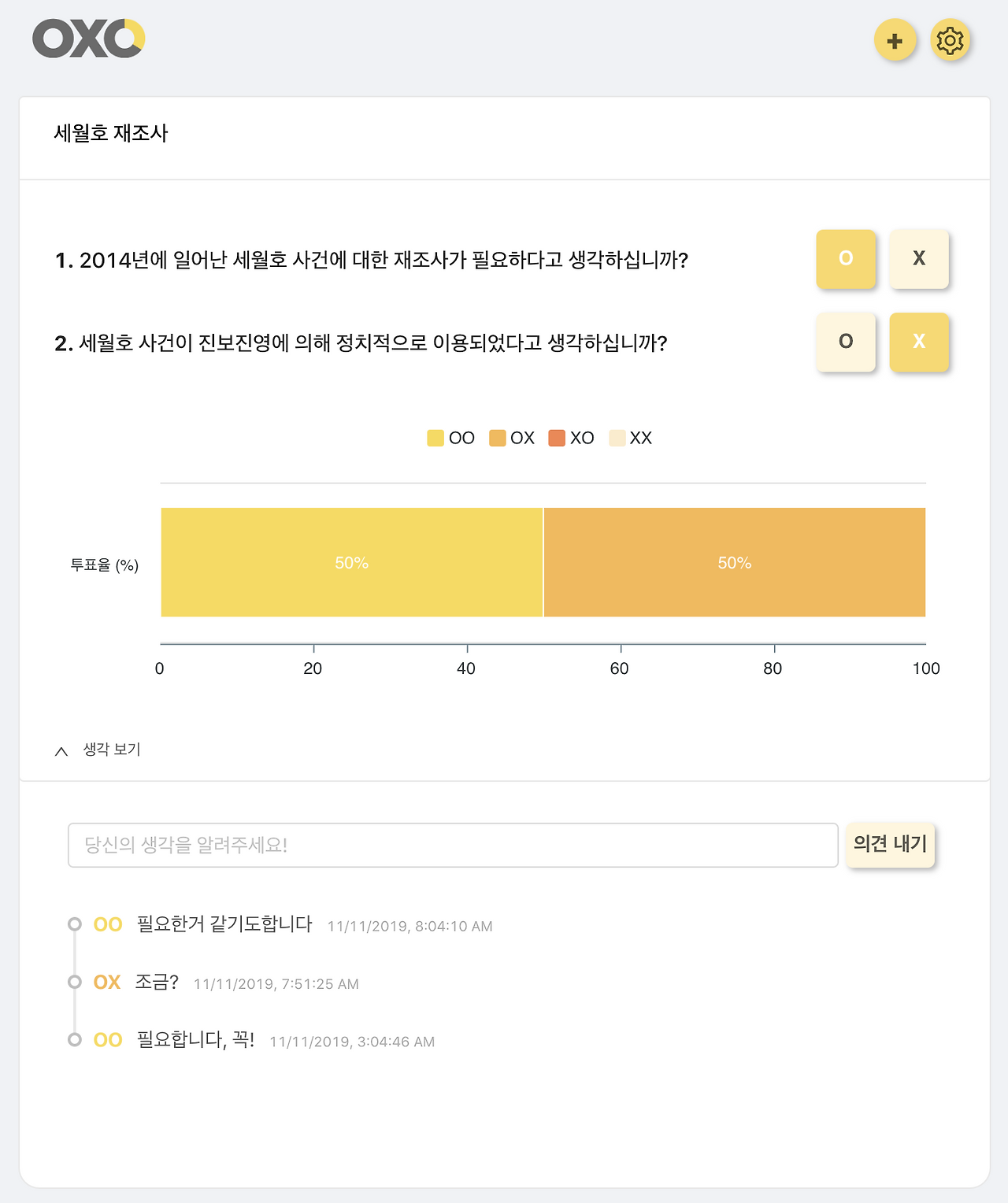Select the X answer for question 2

(919, 342)
